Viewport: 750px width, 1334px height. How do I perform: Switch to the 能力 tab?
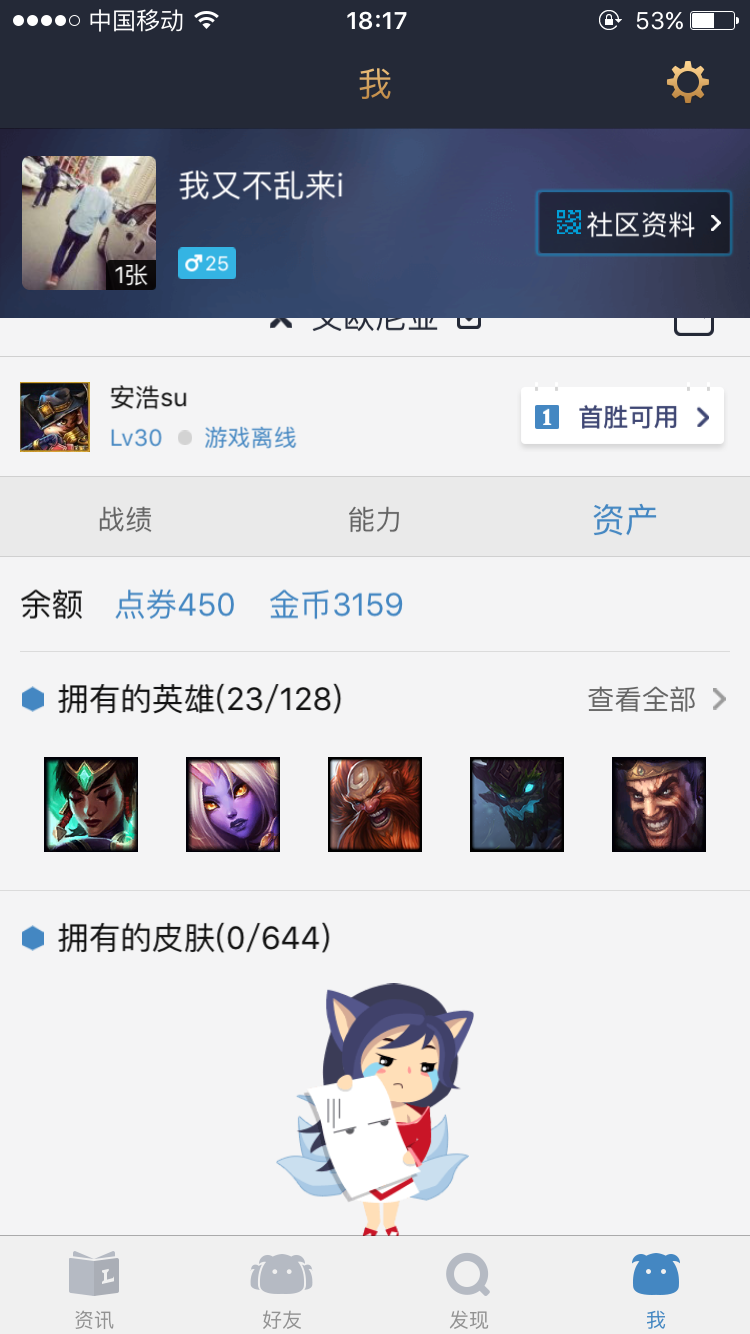point(375,519)
